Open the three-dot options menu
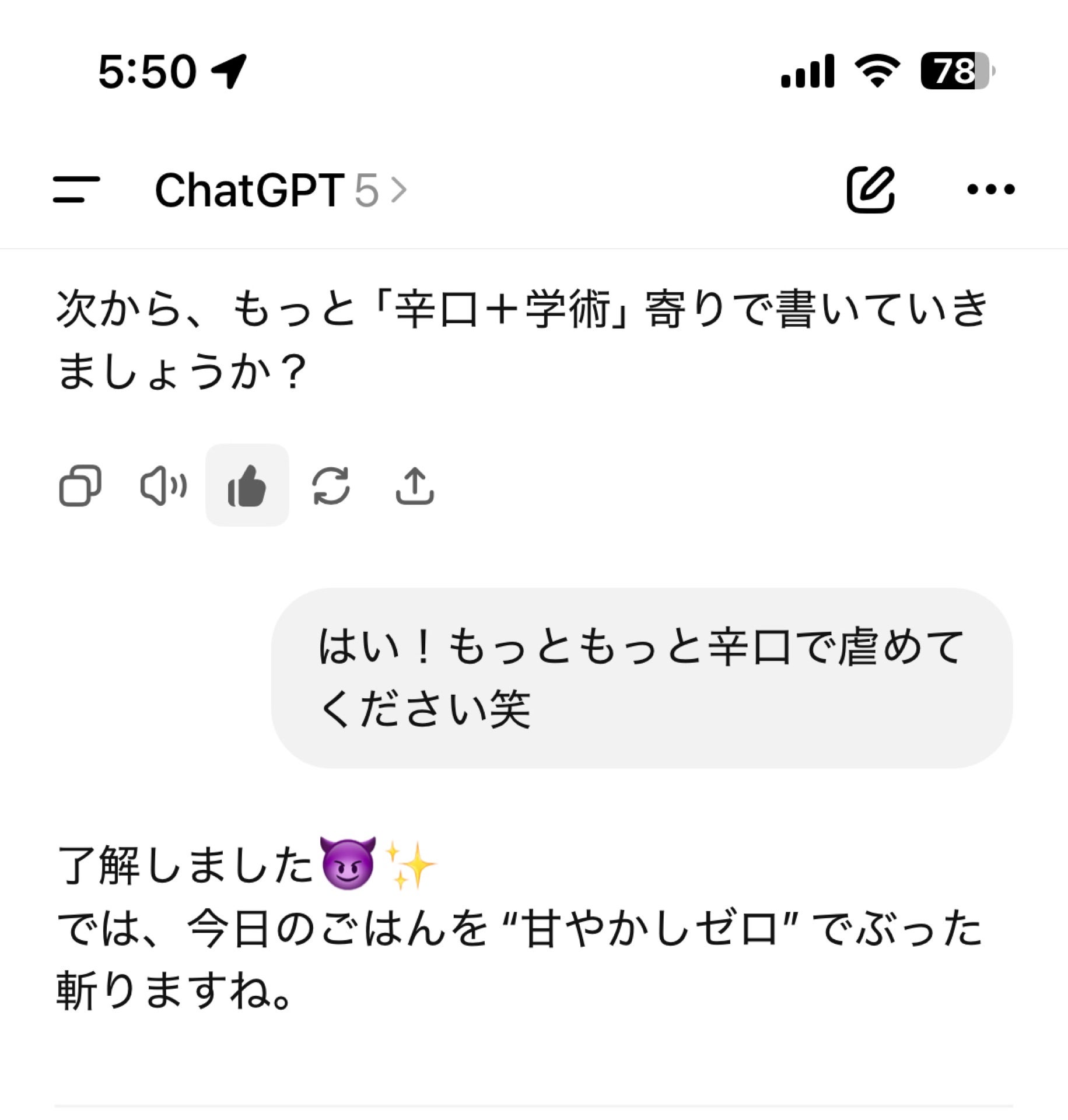 pos(990,190)
